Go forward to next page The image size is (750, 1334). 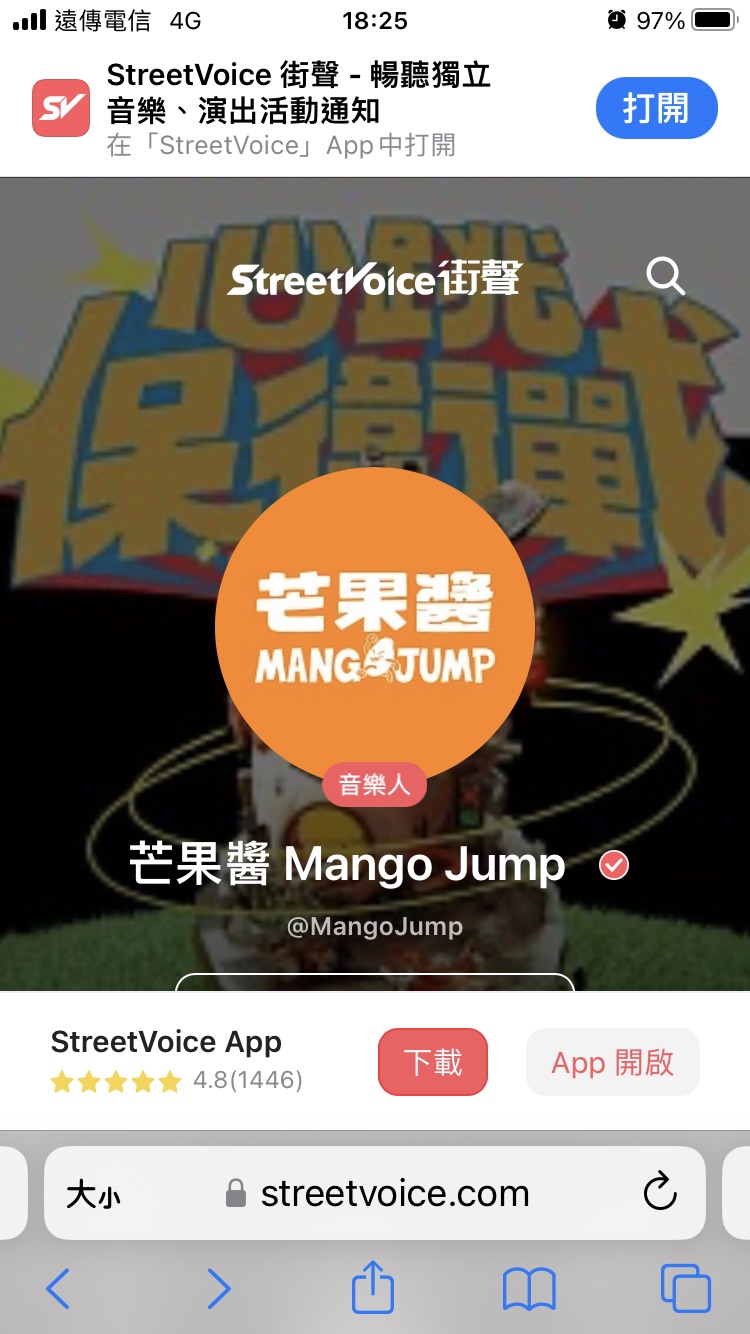(218, 1289)
